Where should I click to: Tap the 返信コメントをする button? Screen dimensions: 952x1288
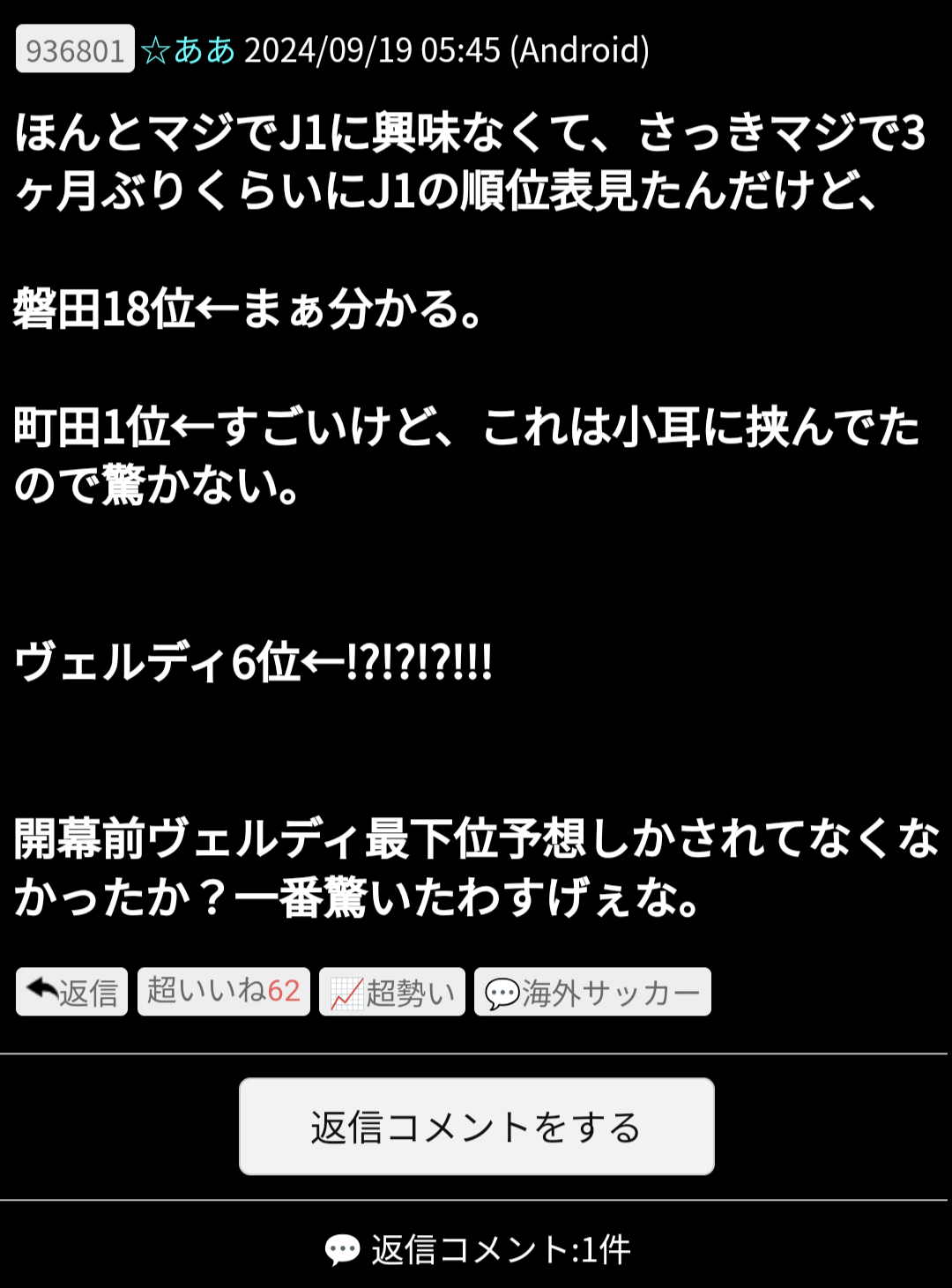point(476,1127)
